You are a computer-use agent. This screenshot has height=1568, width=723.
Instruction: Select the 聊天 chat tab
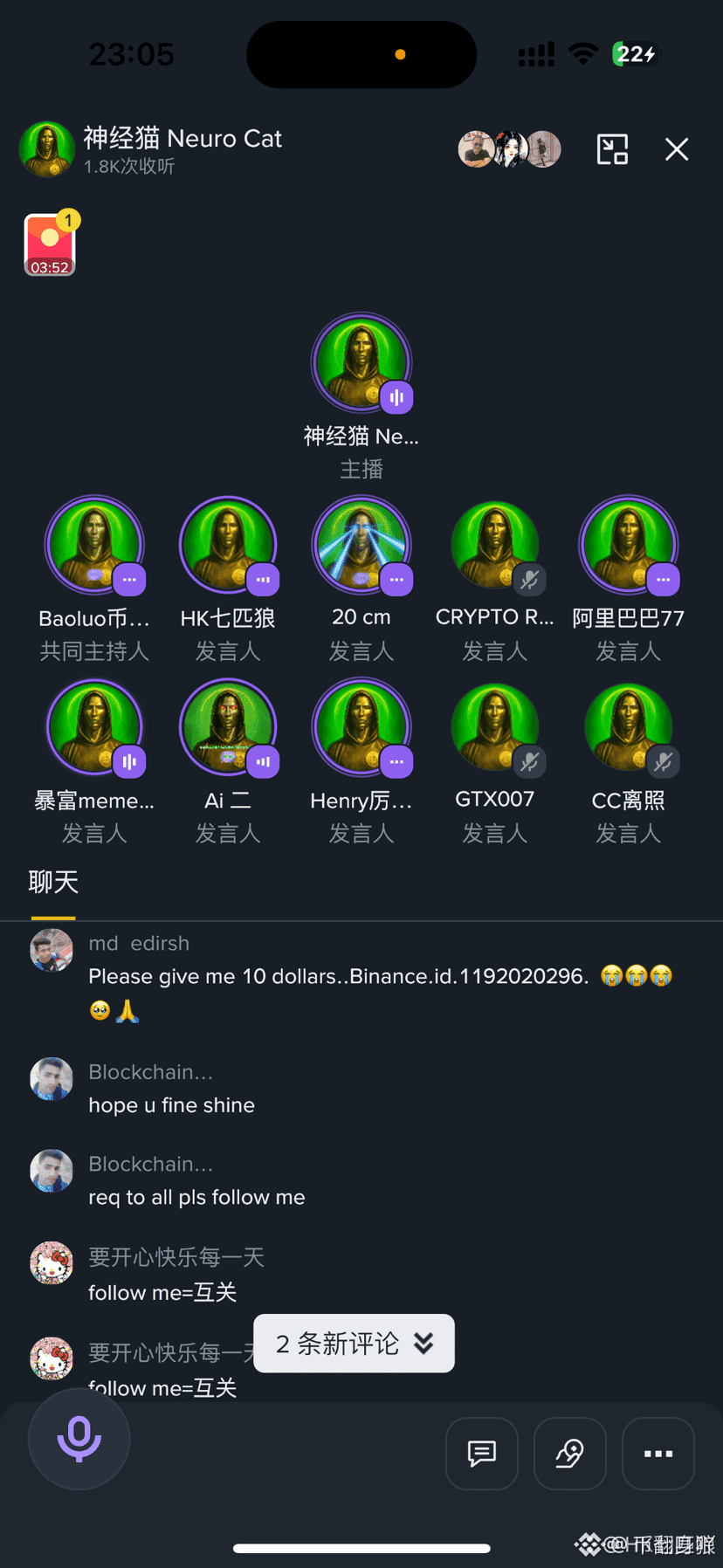coord(53,882)
